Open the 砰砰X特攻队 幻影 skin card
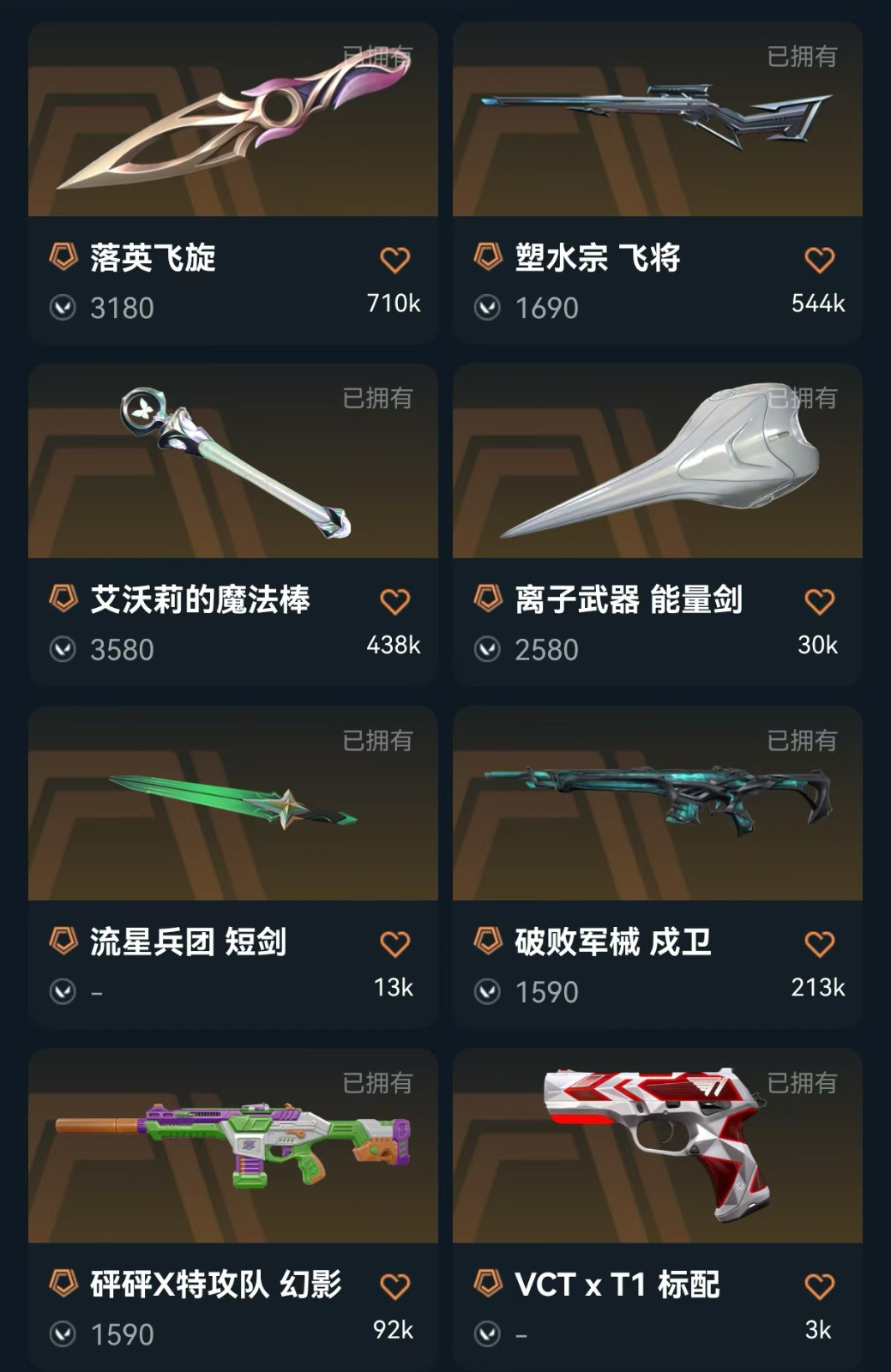This screenshot has width=891, height=1372. (x=232, y=1146)
